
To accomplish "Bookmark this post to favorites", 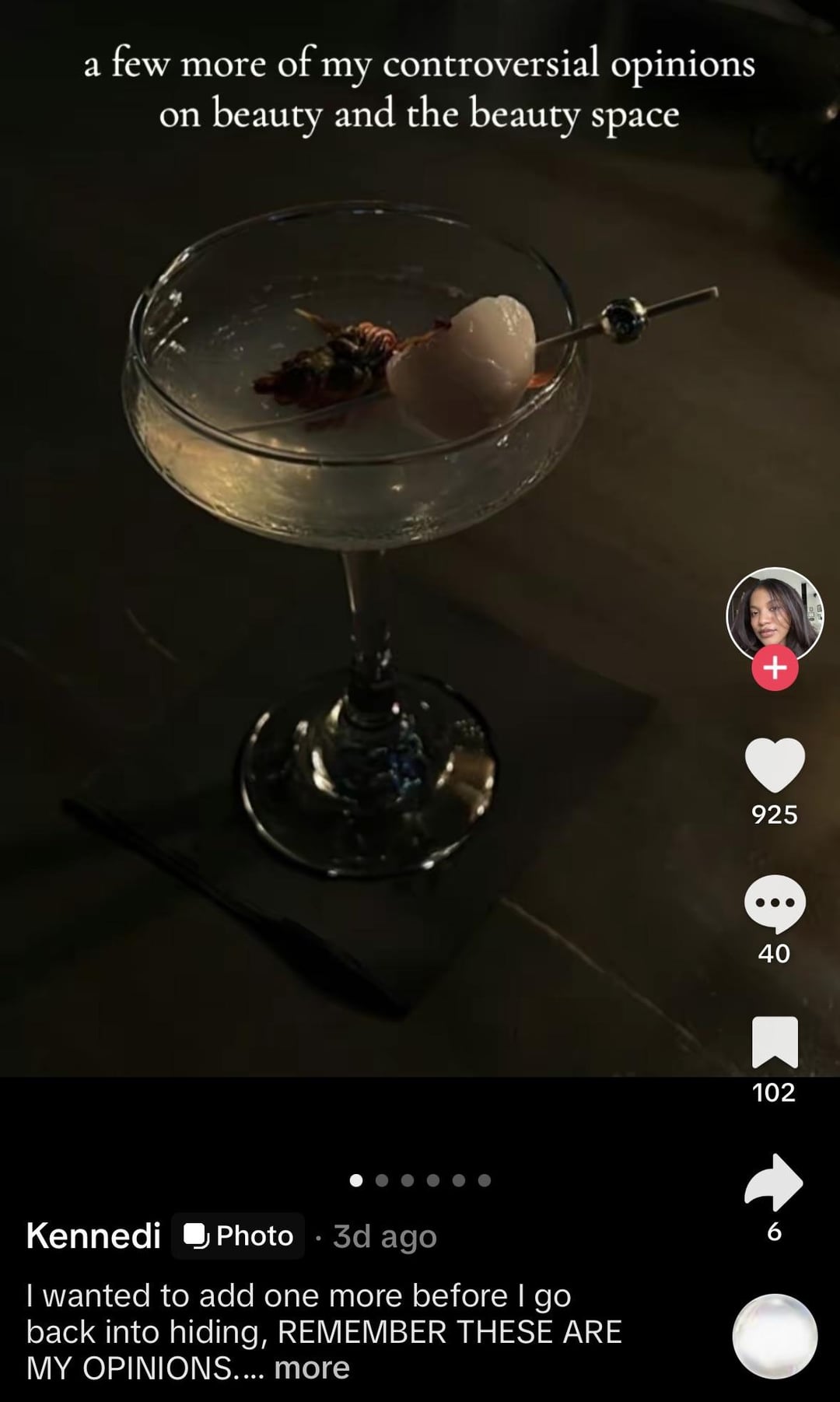I will pos(775,1042).
